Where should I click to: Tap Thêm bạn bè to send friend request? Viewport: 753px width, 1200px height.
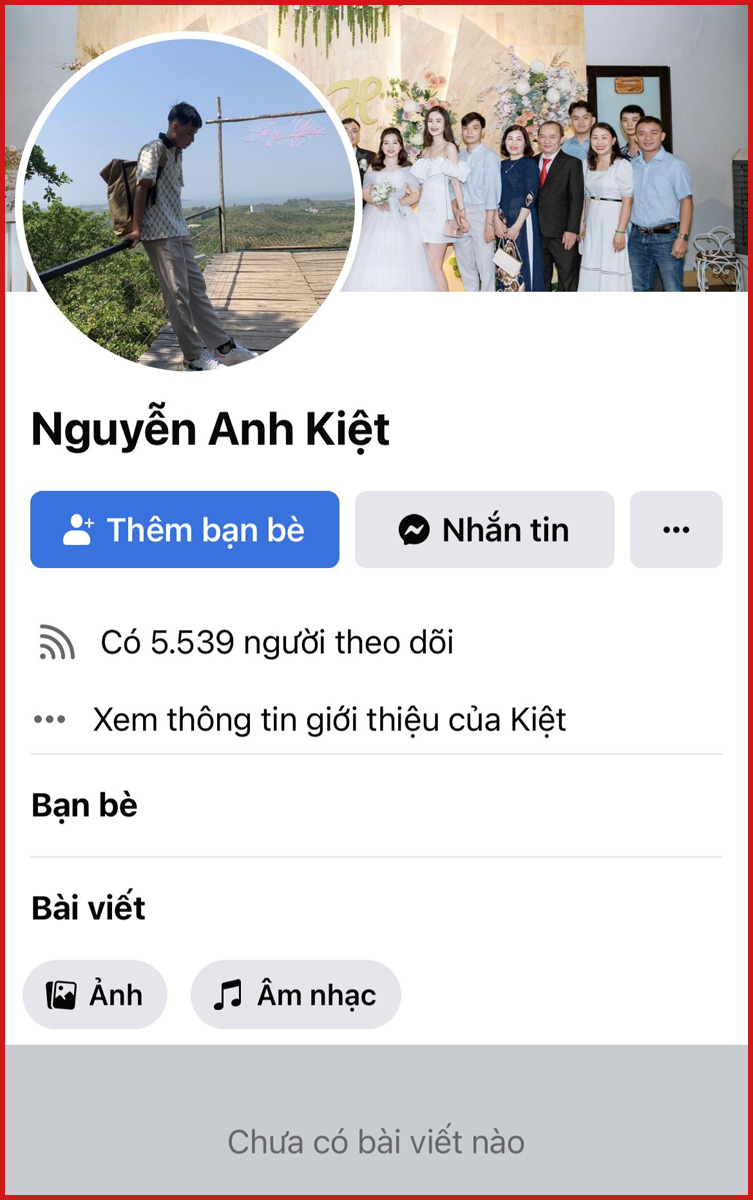click(x=185, y=530)
